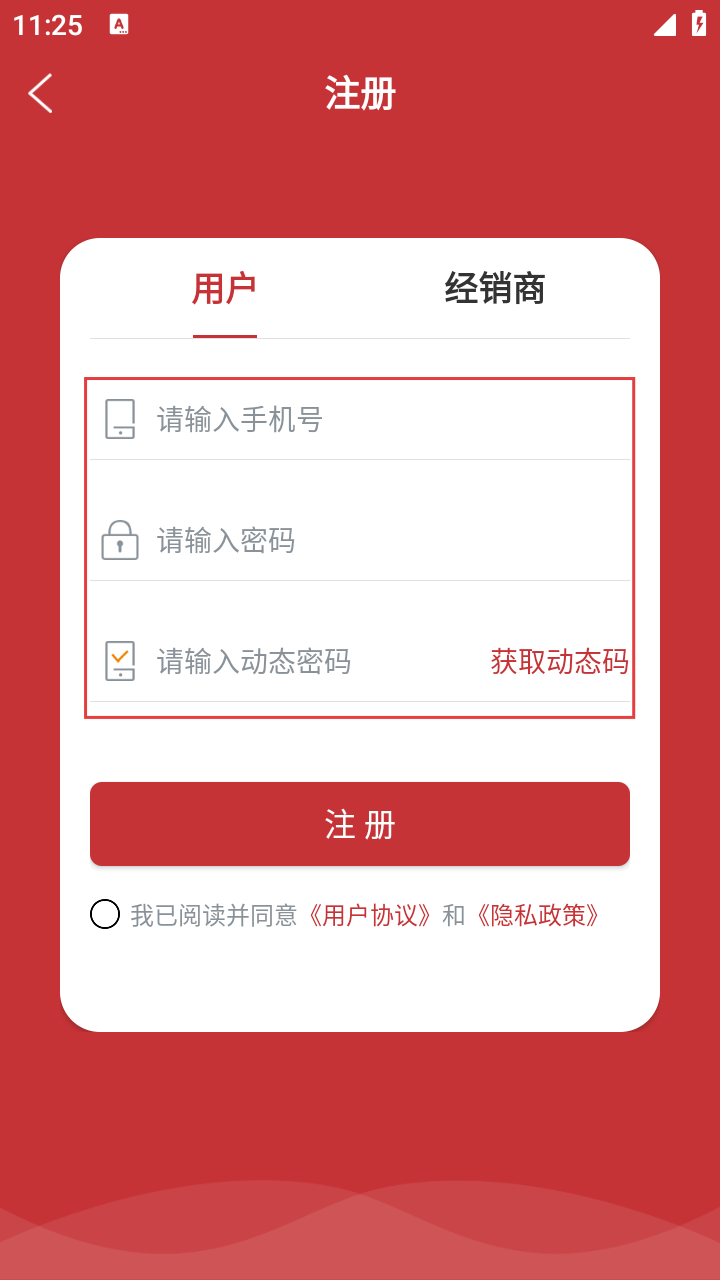Check the agreement consent circle
The height and width of the screenshot is (1280, 720).
pos(105,914)
